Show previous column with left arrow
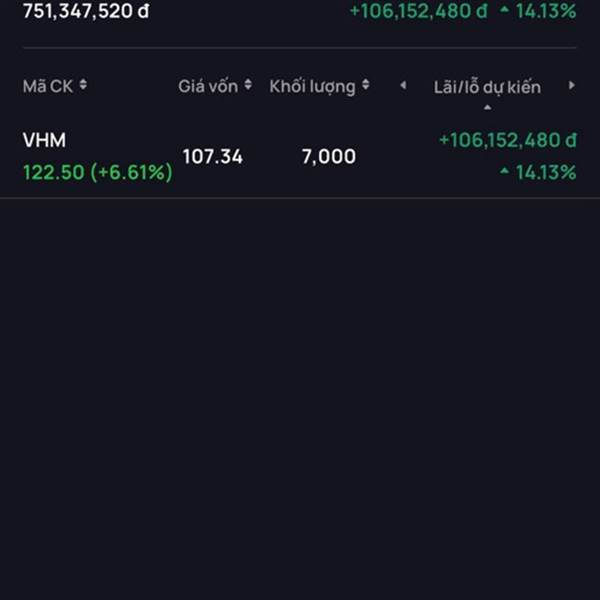600x600 pixels. click(x=403, y=86)
